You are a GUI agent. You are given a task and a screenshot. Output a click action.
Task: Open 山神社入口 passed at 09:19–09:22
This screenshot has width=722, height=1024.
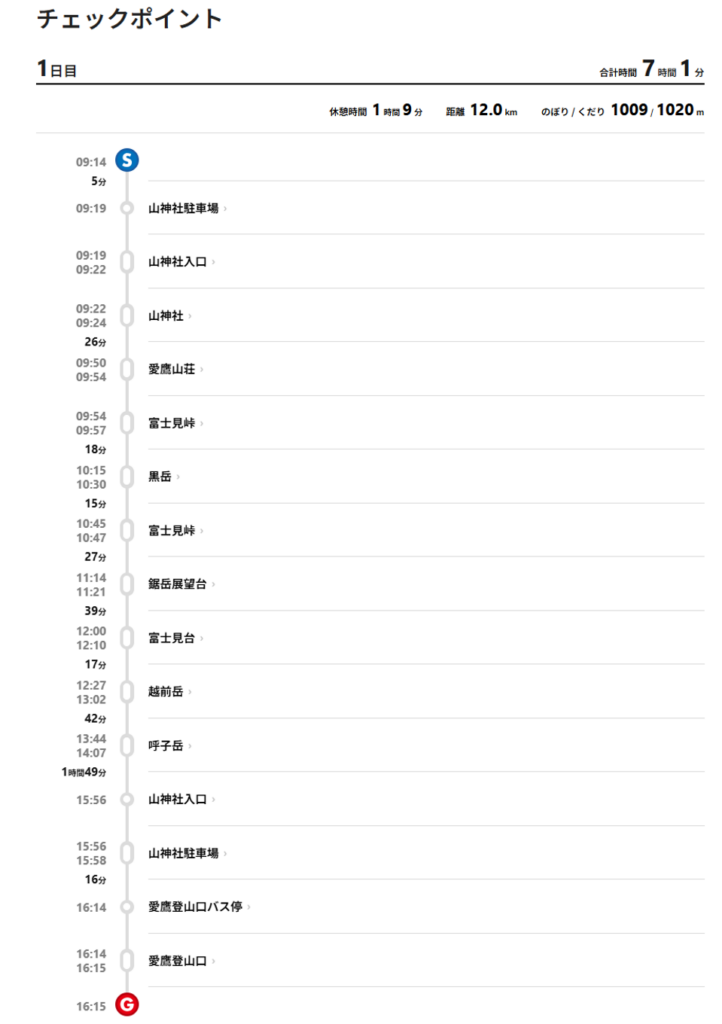click(x=181, y=262)
